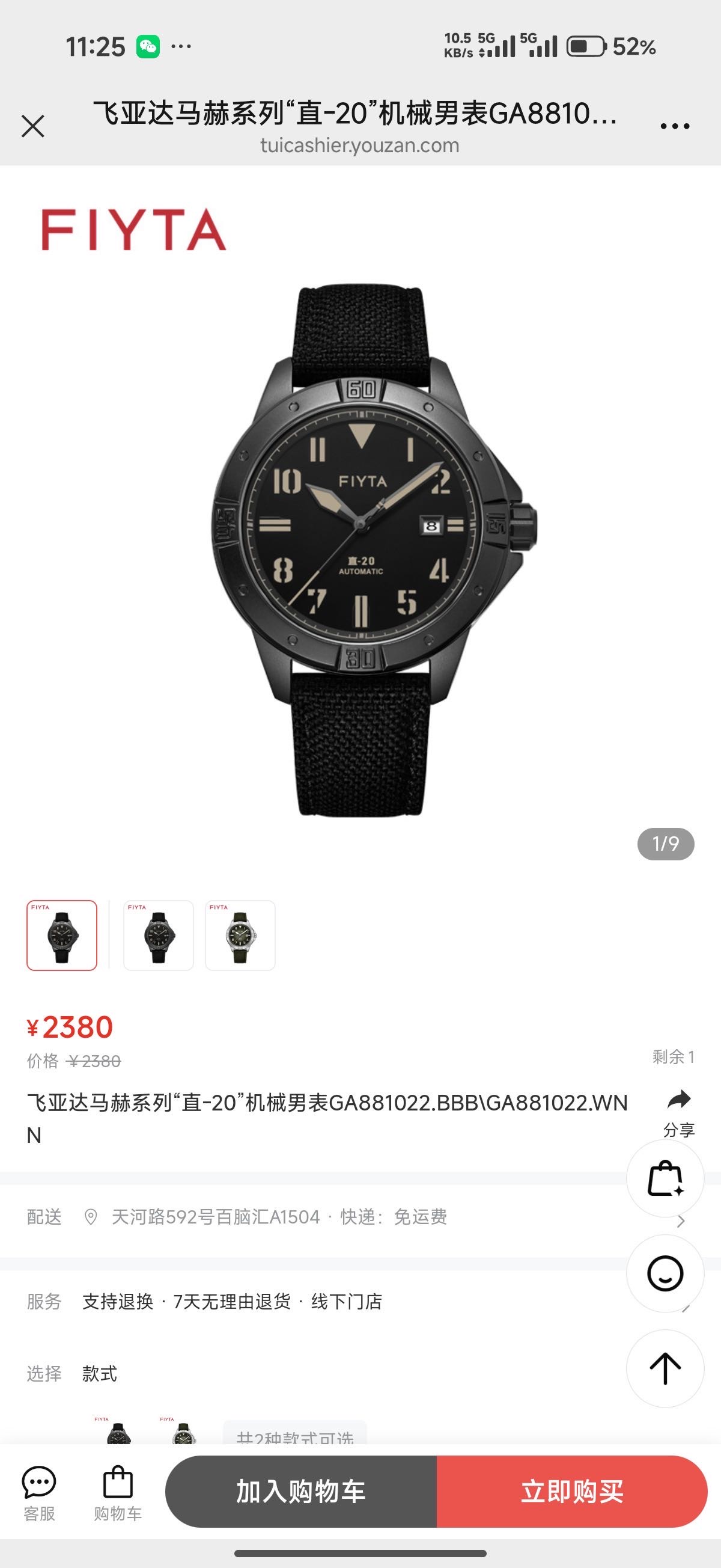The width and height of the screenshot is (721, 1568).
Task: Select the first watch thumbnail
Action: (62, 935)
